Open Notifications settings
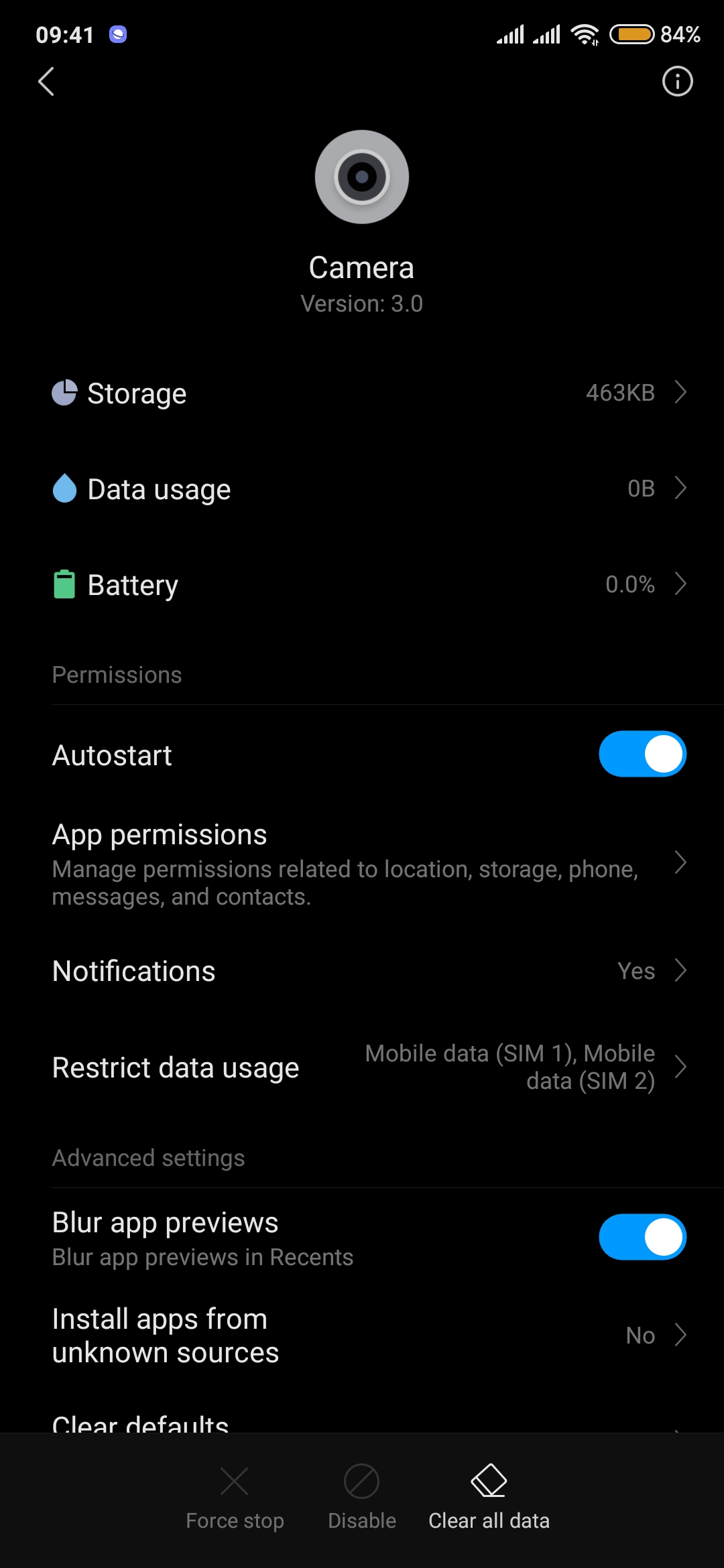 [362, 970]
